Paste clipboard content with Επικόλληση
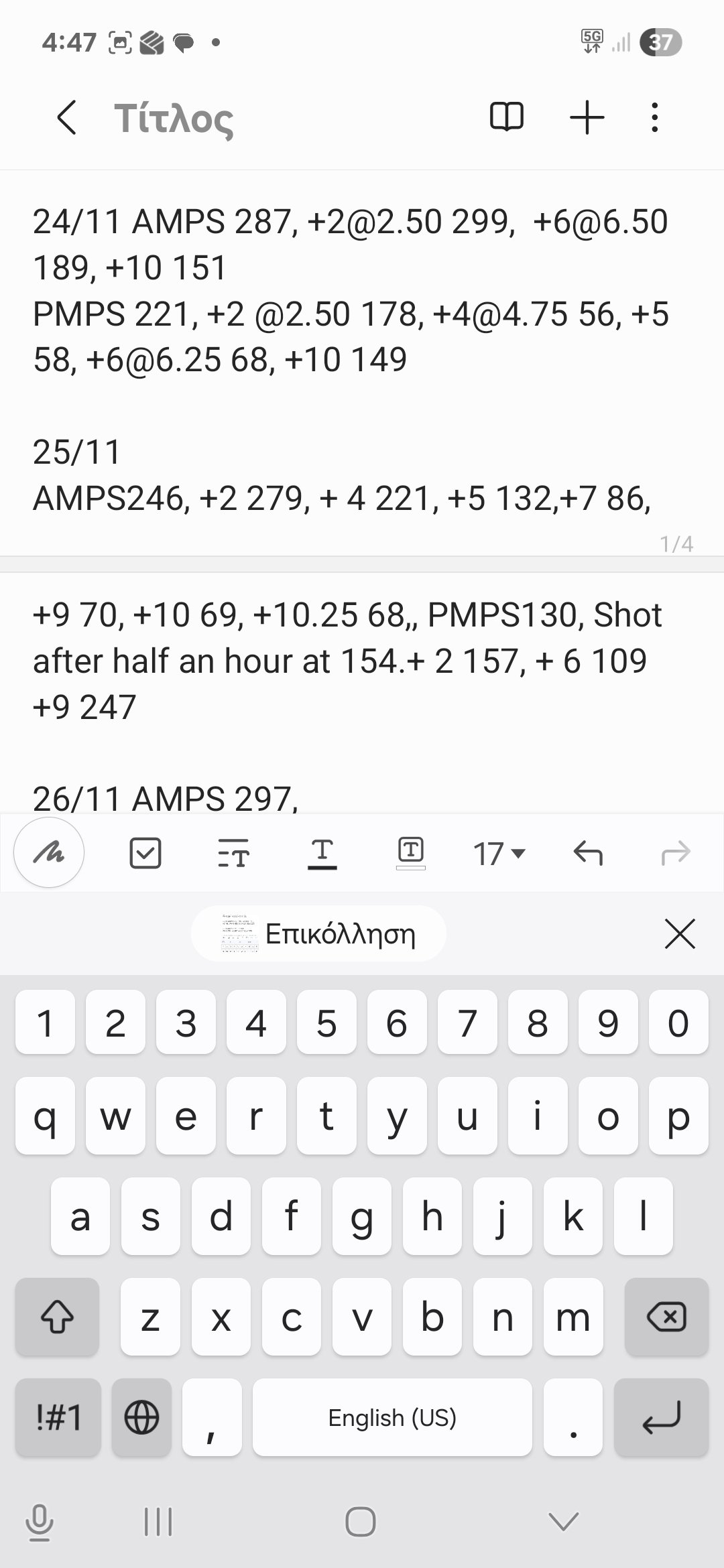 (318, 933)
